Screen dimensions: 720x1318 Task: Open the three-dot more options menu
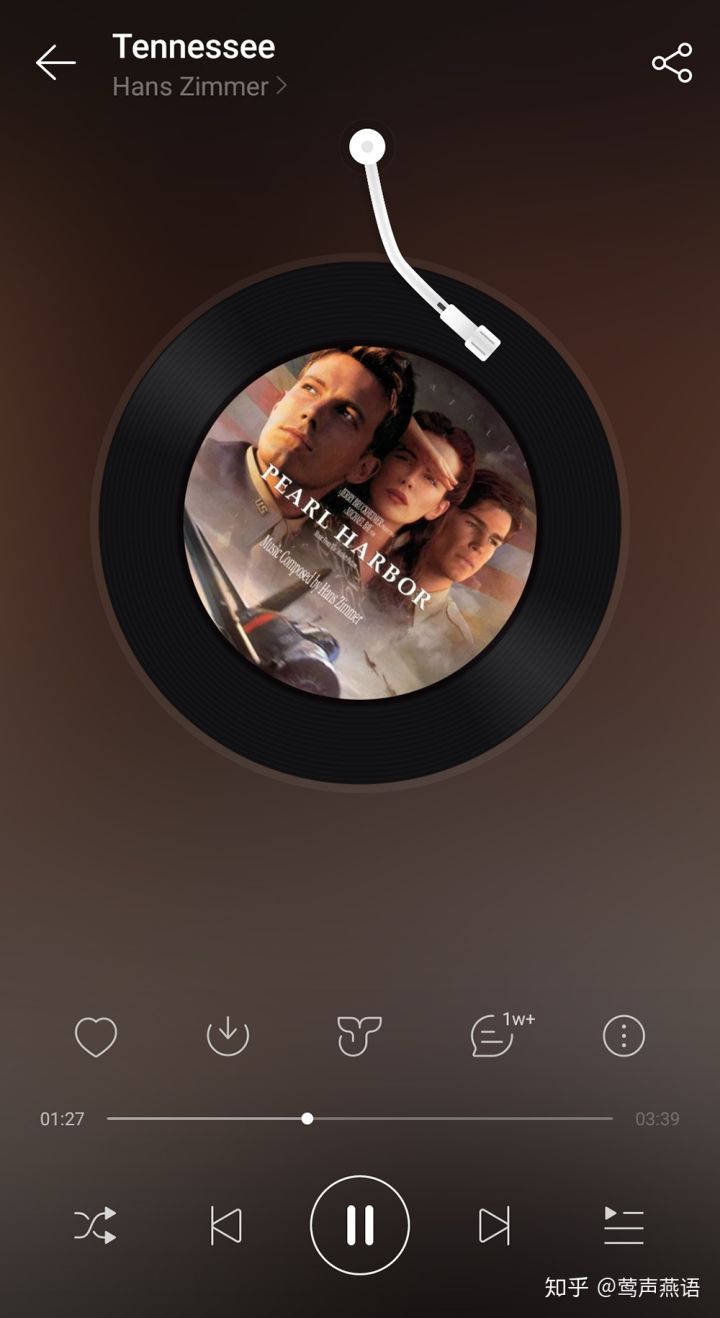tap(623, 1036)
